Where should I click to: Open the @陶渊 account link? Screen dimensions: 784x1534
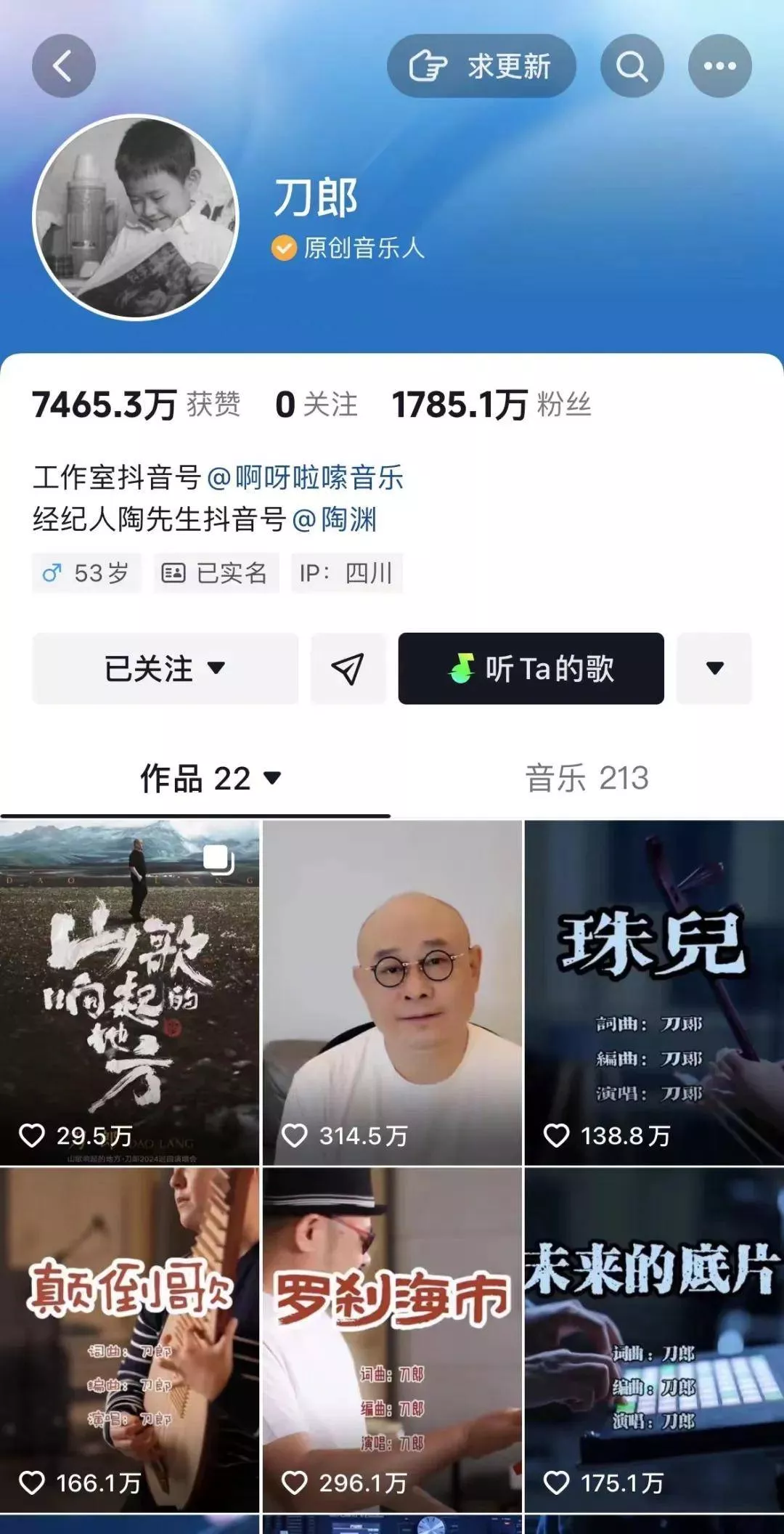click(x=335, y=519)
